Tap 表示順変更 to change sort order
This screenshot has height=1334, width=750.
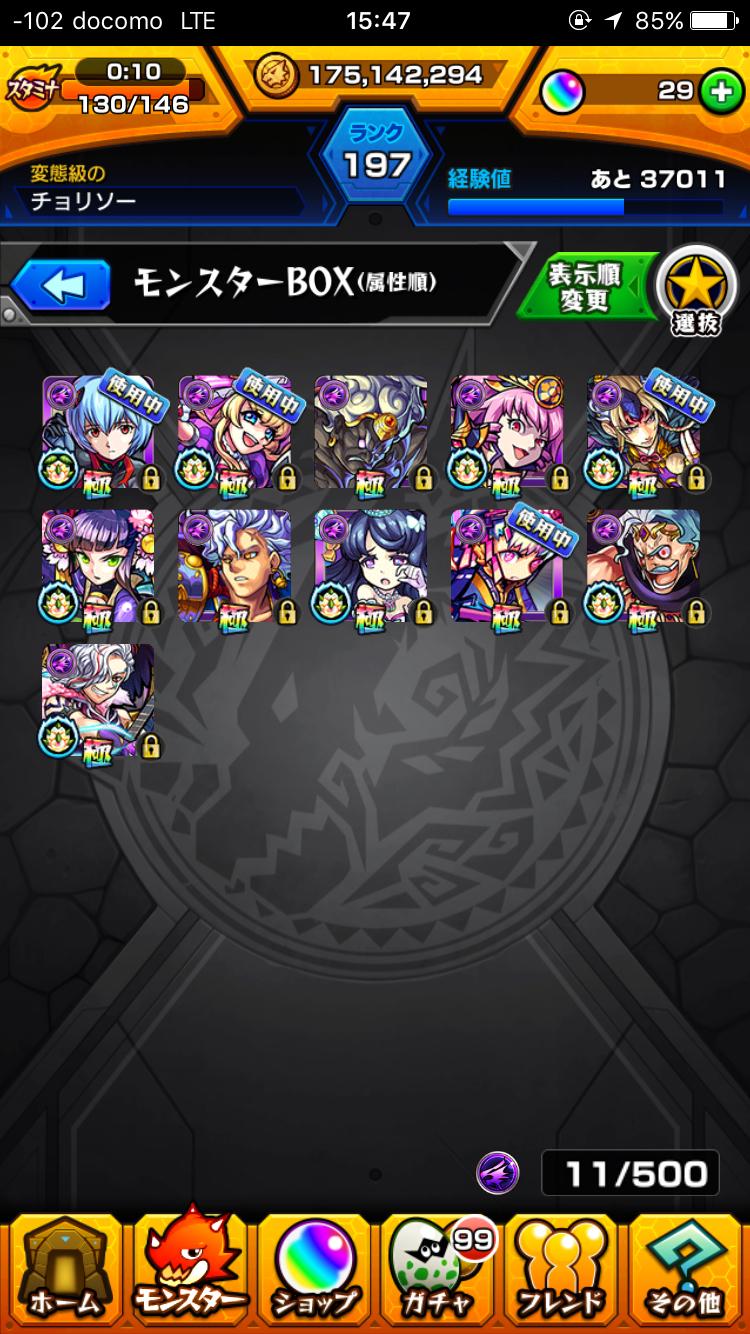585,288
